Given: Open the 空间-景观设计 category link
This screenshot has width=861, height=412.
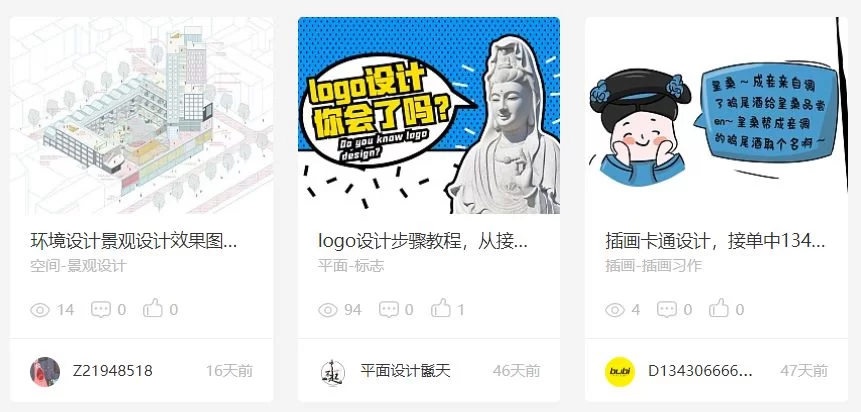Looking at the screenshot, I should click(78, 266).
